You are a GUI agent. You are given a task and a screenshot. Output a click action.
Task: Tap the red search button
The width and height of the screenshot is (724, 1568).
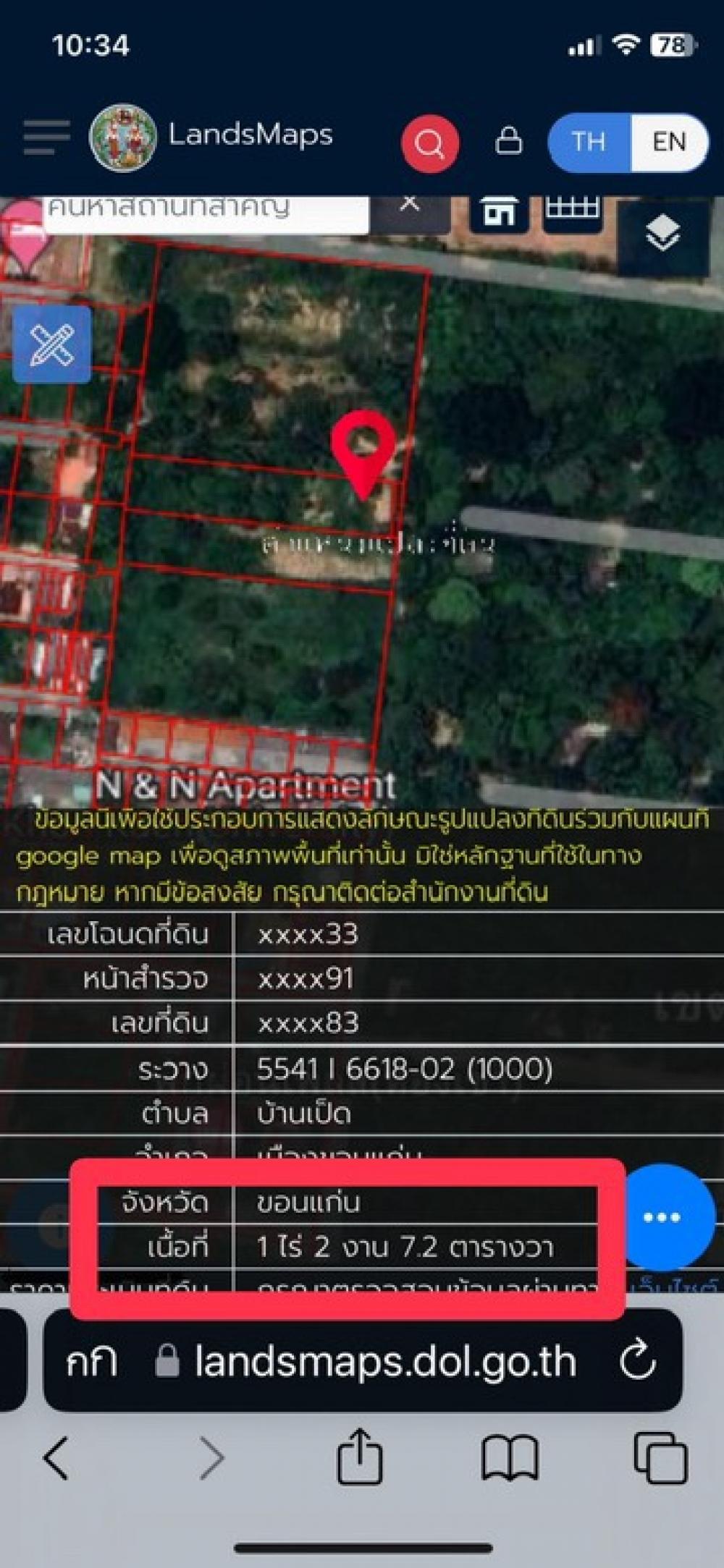(x=430, y=143)
